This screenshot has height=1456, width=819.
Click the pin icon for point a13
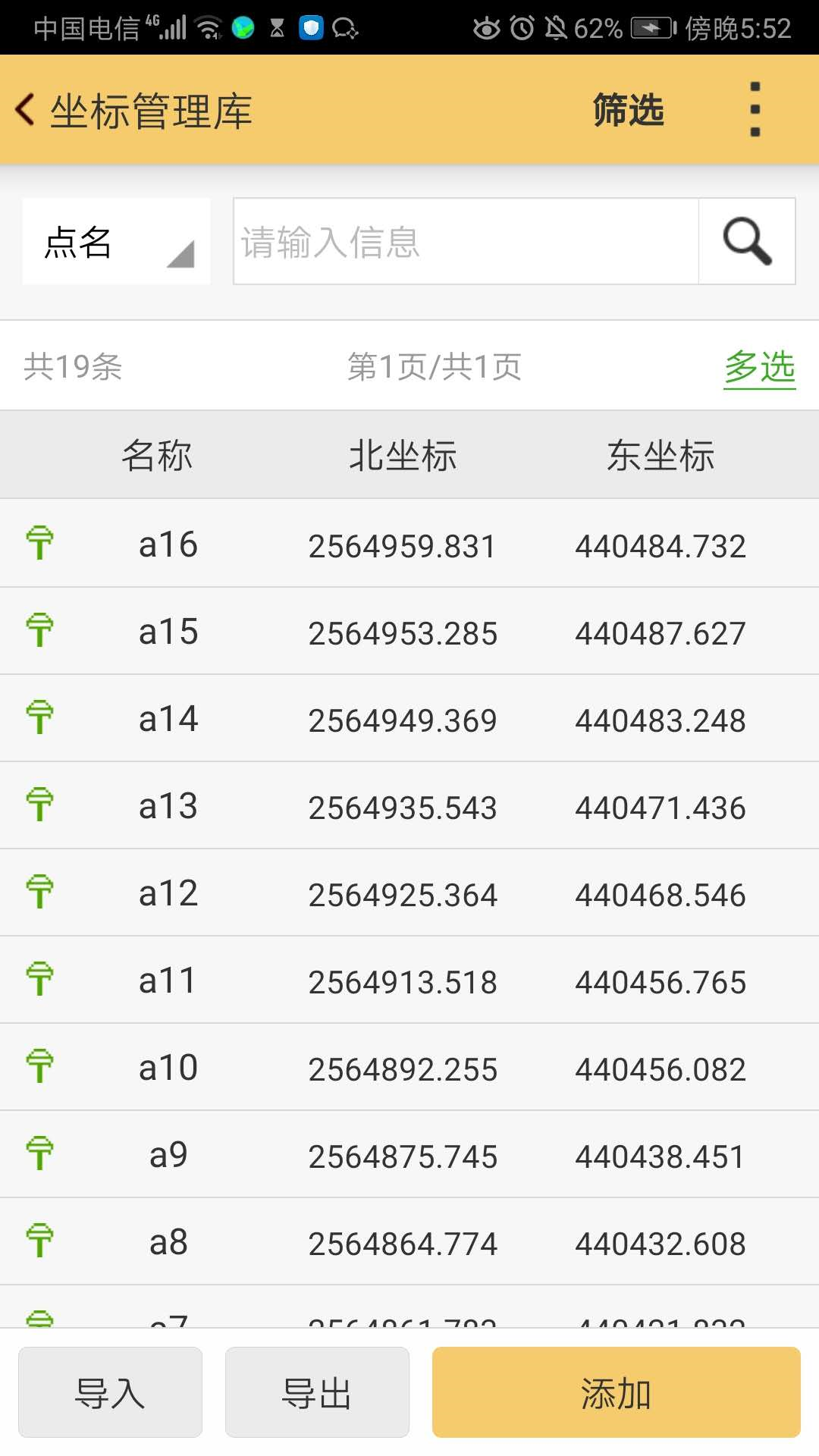41,805
